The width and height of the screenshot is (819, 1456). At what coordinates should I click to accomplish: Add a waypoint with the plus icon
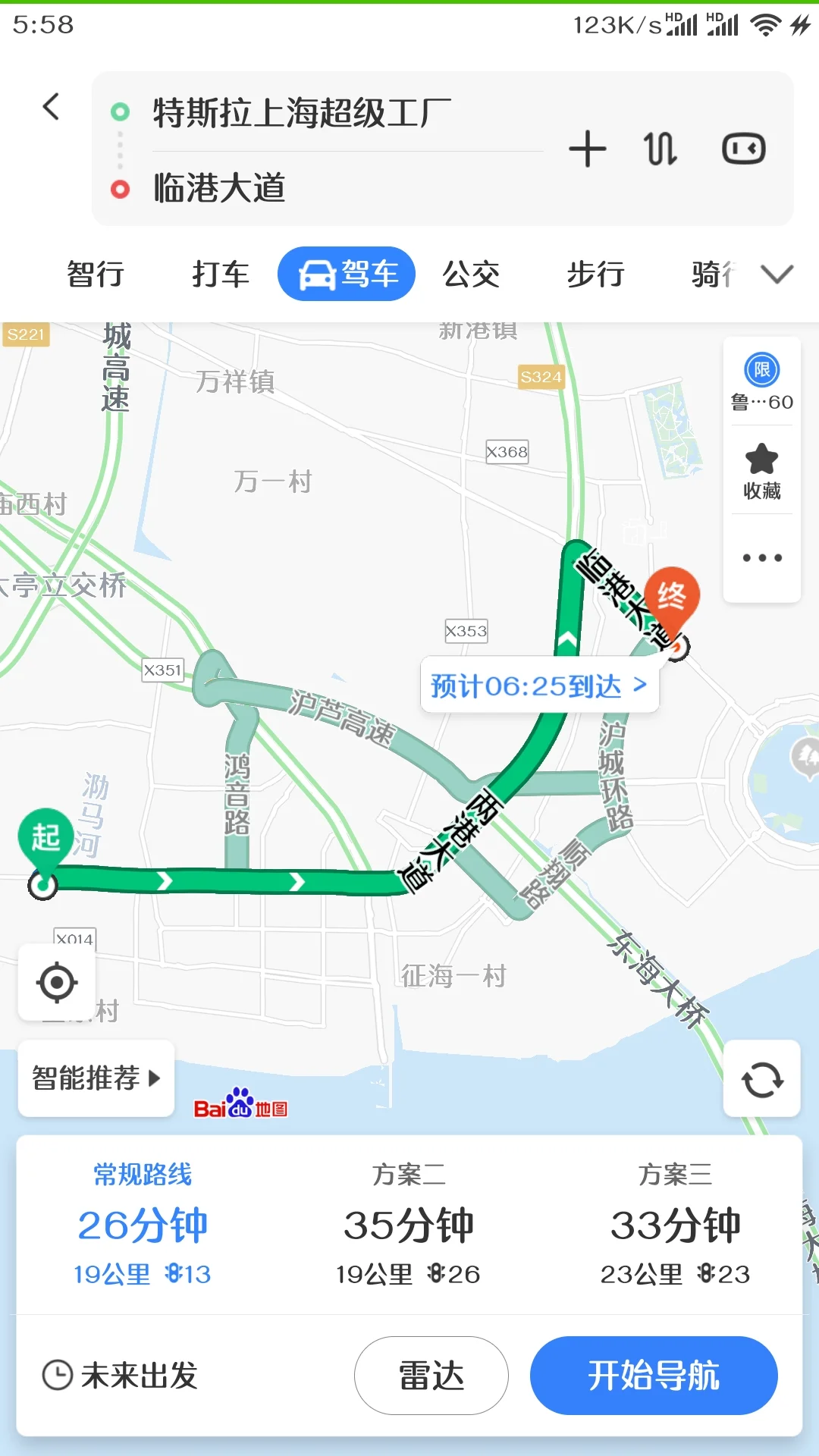(588, 149)
